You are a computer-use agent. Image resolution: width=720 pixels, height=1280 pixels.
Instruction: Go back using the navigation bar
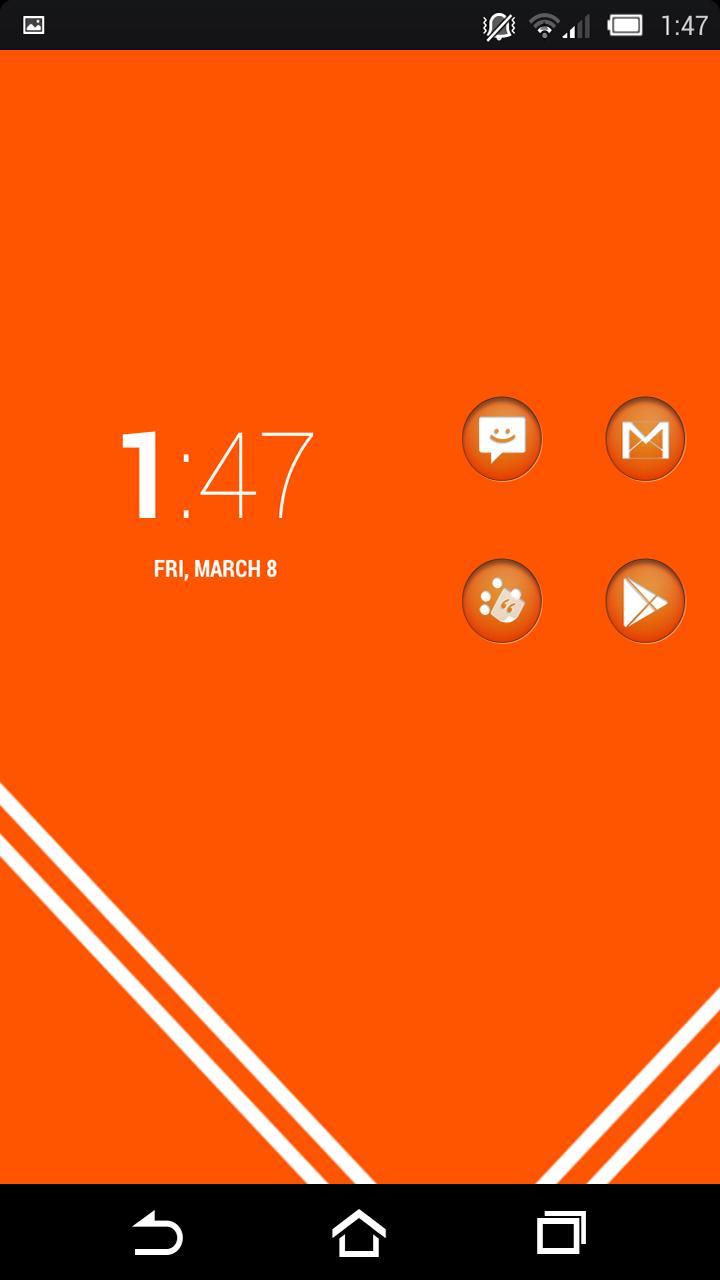[158, 1232]
